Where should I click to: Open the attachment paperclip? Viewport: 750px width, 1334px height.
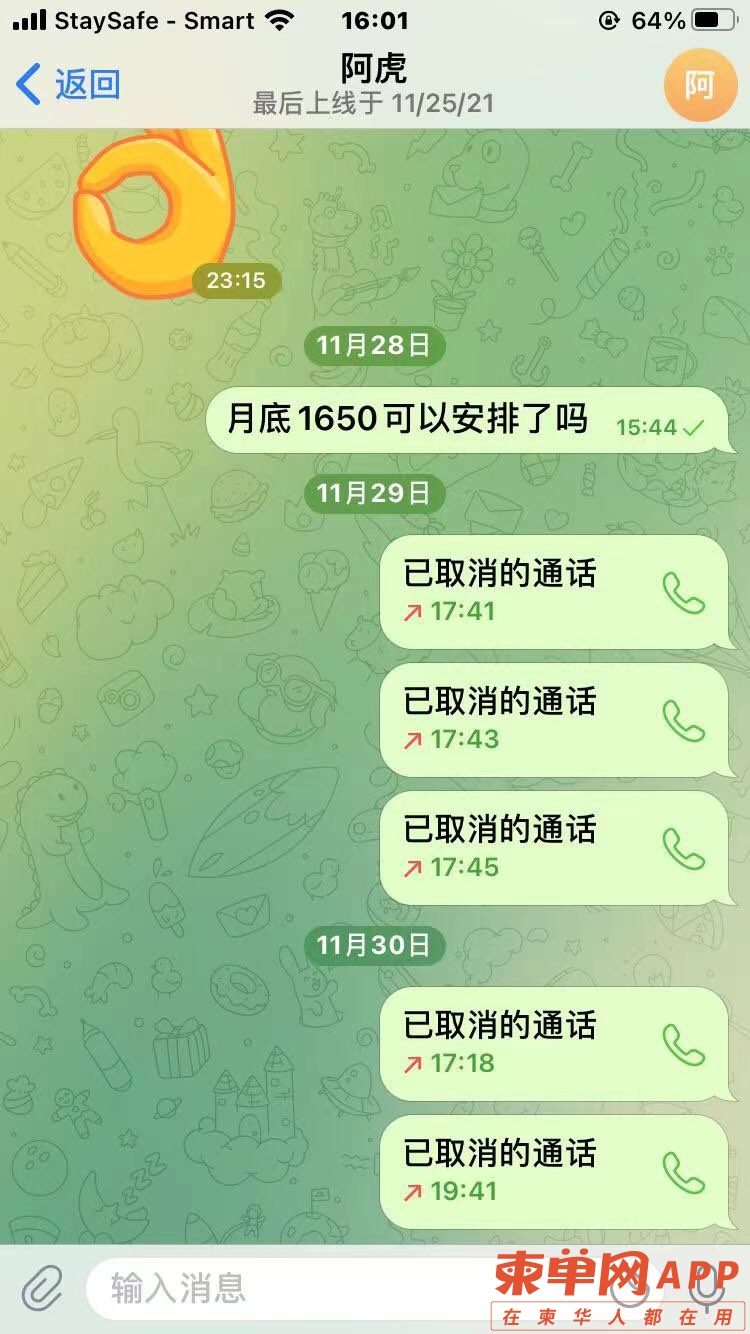tap(42, 1288)
